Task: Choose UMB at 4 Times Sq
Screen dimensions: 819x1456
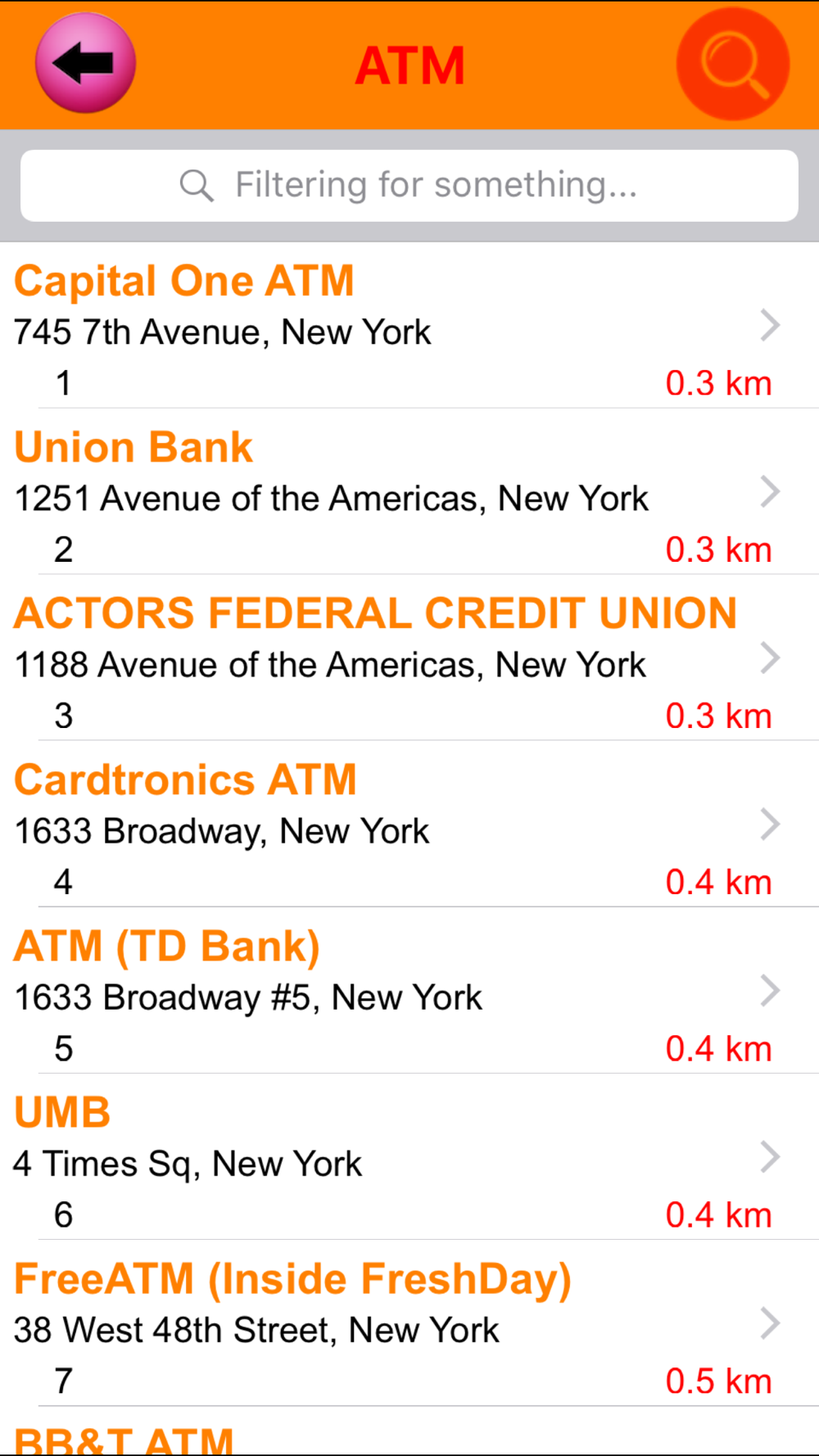Action: click(409, 1157)
